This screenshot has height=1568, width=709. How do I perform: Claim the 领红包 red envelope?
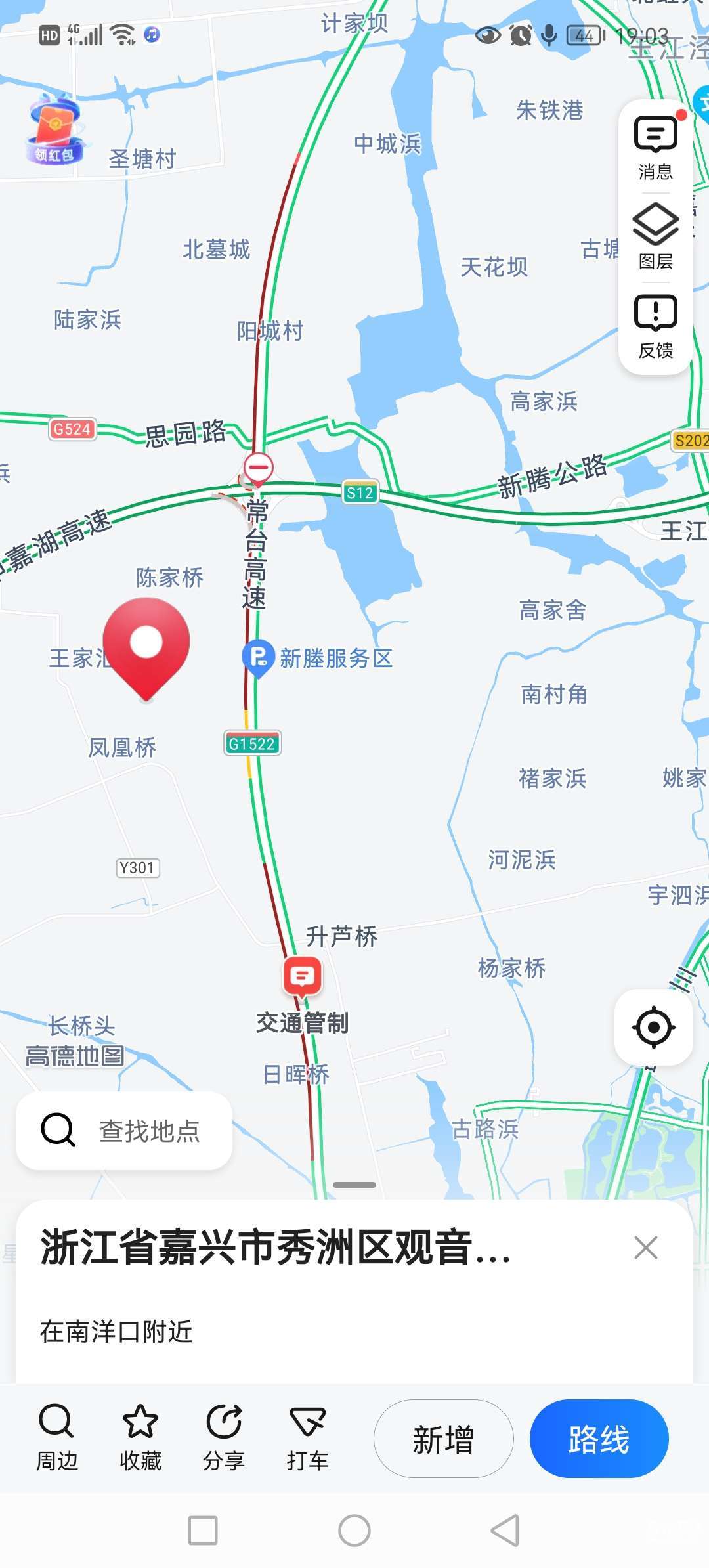tap(55, 129)
